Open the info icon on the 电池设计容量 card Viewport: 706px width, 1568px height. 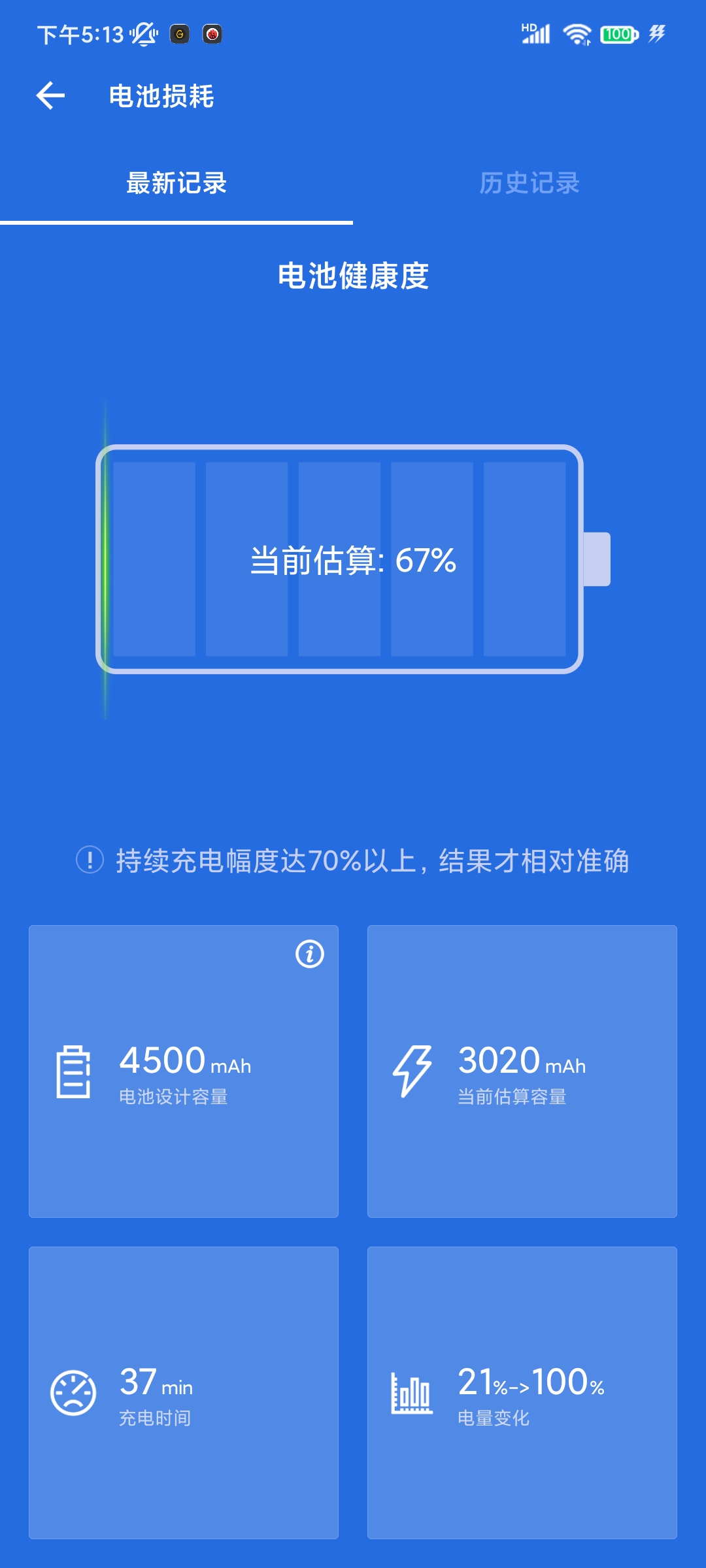[x=310, y=954]
